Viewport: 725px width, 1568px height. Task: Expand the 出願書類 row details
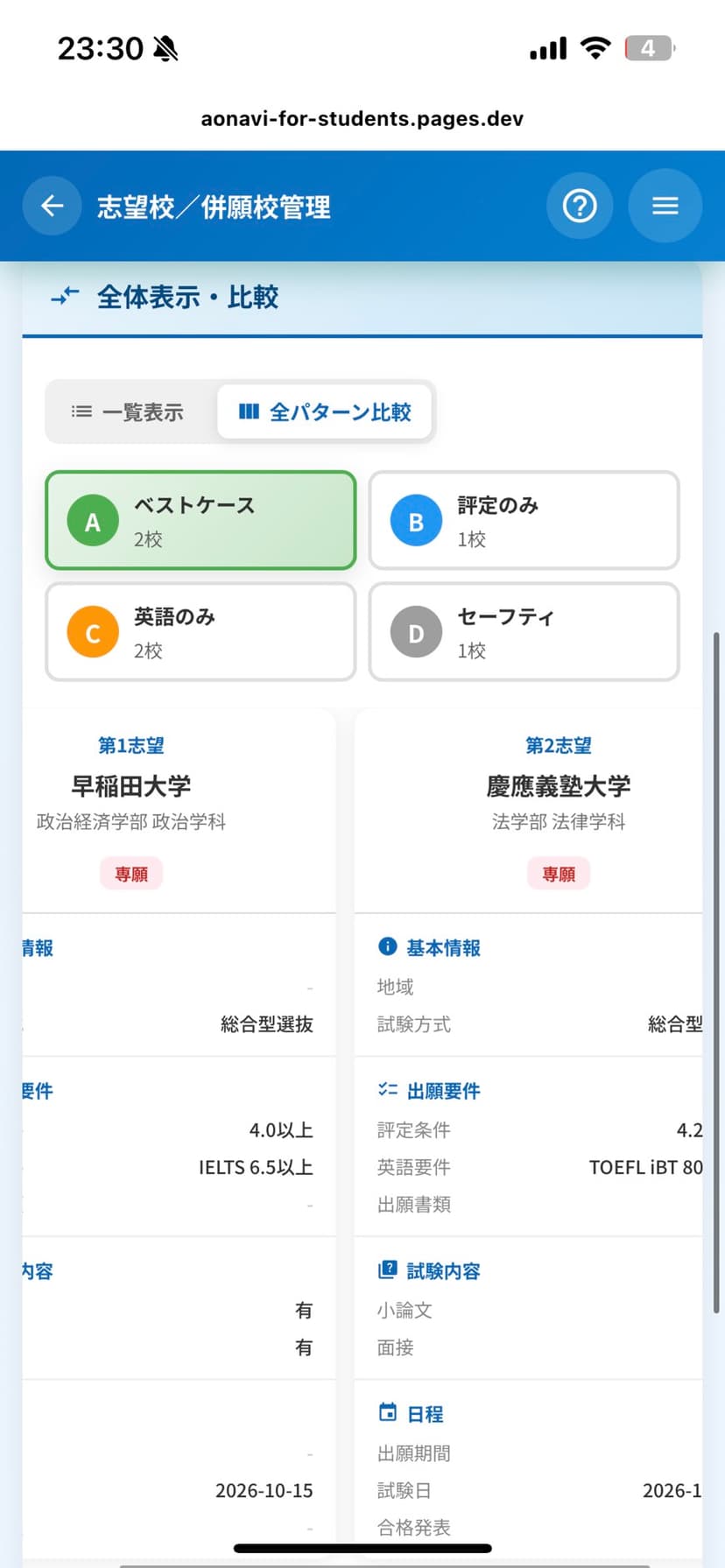point(412,1204)
